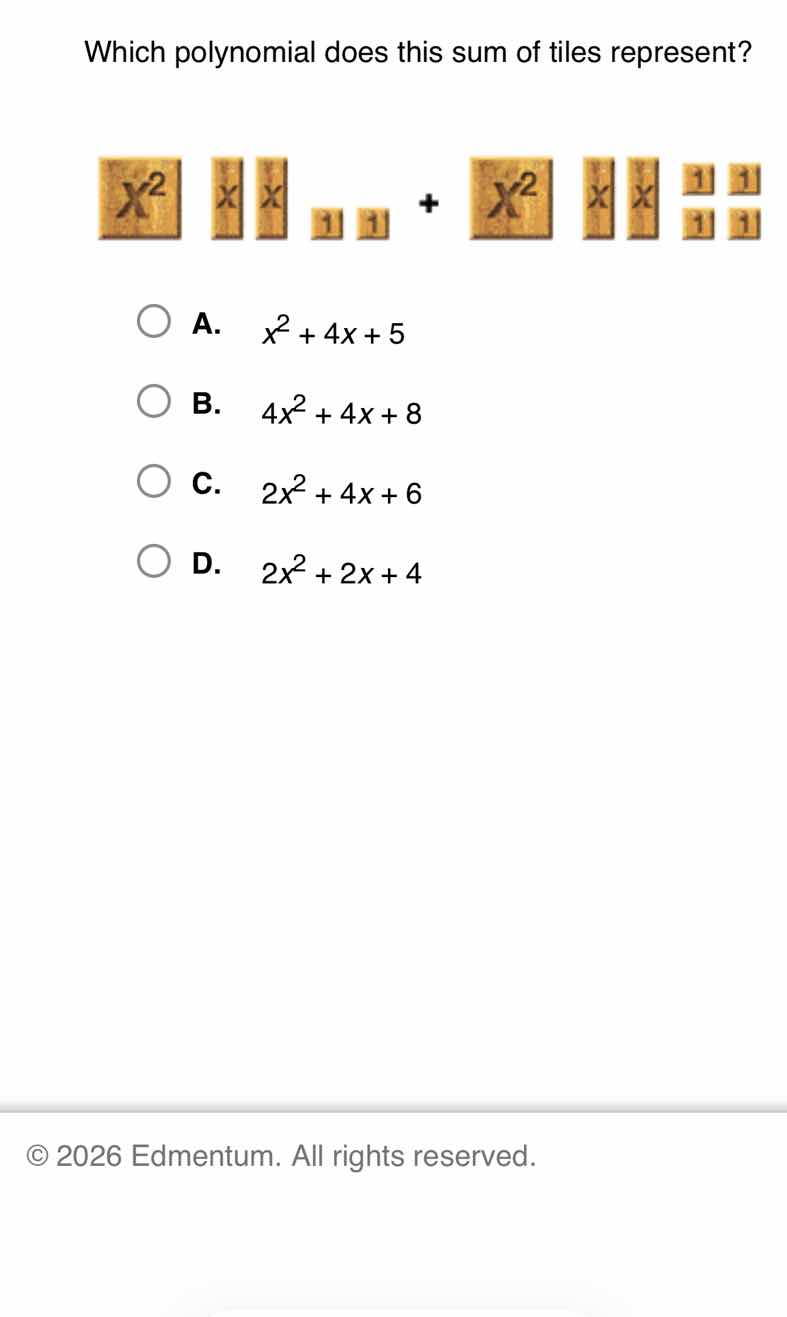Select the radio button for option A
The height and width of the screenshot is (1317, 787).
point(155,322)
